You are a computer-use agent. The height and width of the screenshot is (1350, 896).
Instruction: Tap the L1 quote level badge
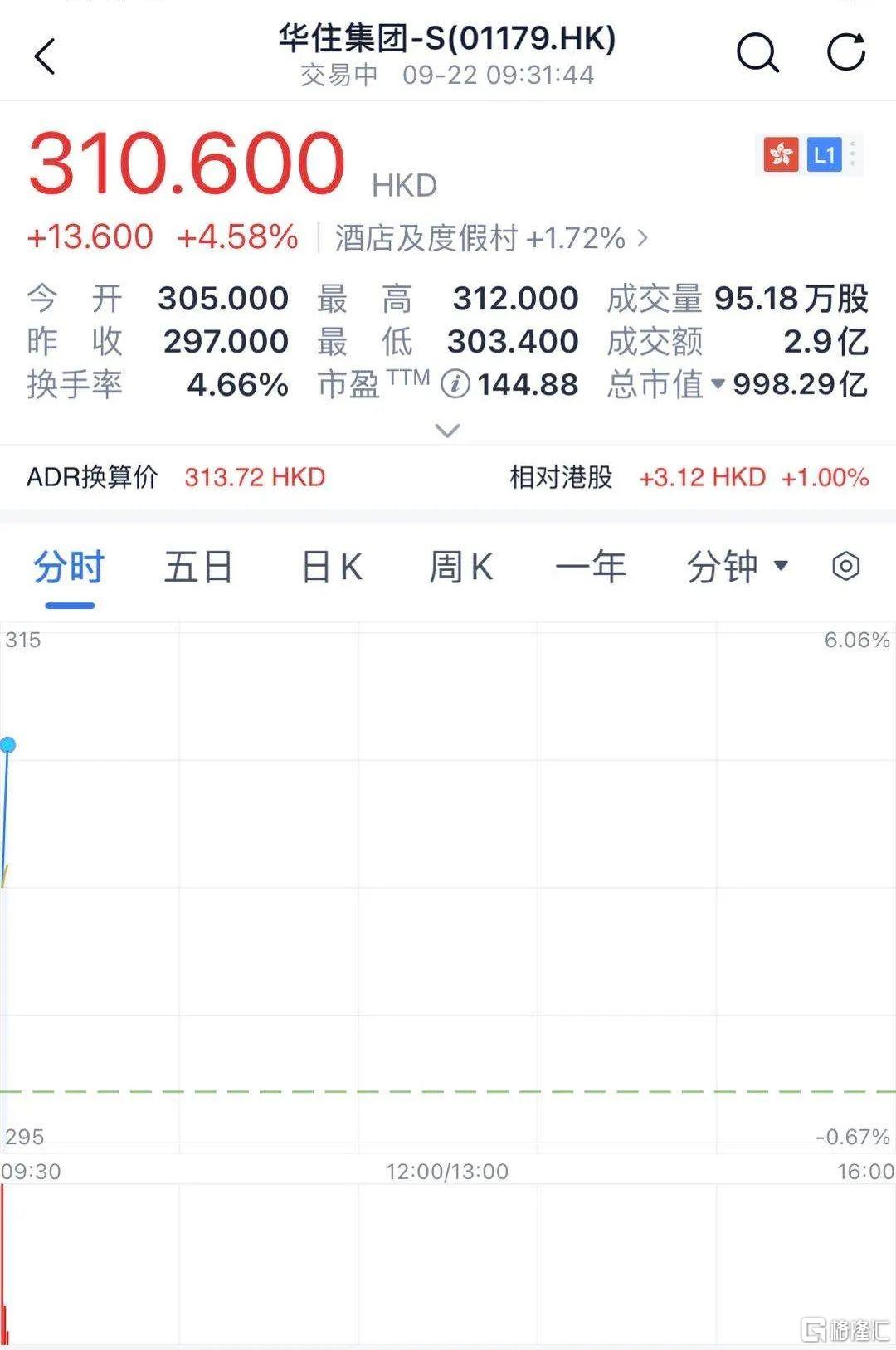pyautogui.click(x=825, y=154)
